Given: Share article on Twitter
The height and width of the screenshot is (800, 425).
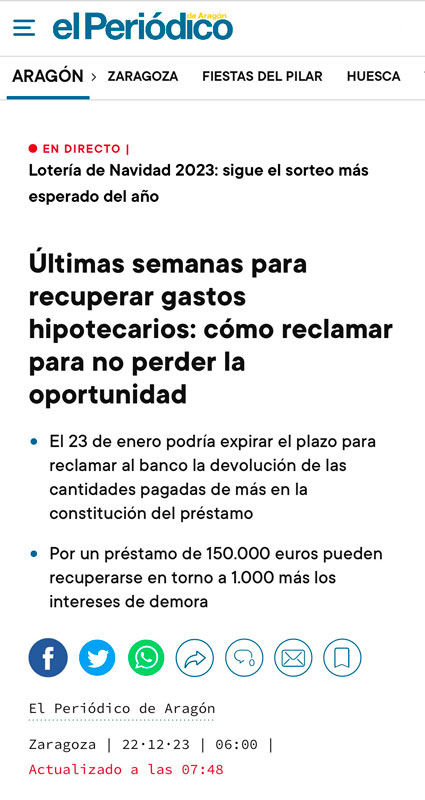Looking at the screenshot, I should click(97, 658).
